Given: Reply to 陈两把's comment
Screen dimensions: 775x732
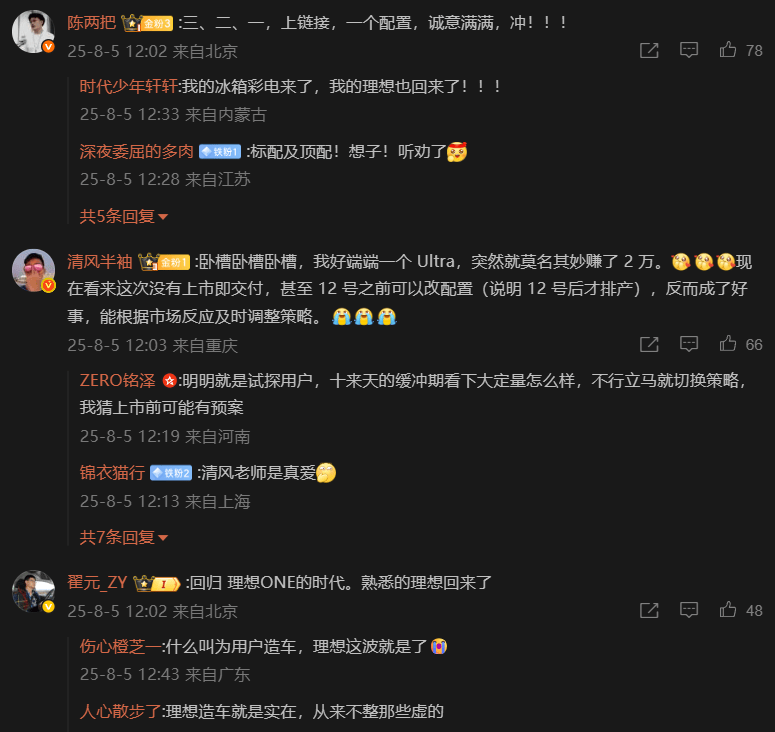Looking at the screenshot, I should [689, 50].
